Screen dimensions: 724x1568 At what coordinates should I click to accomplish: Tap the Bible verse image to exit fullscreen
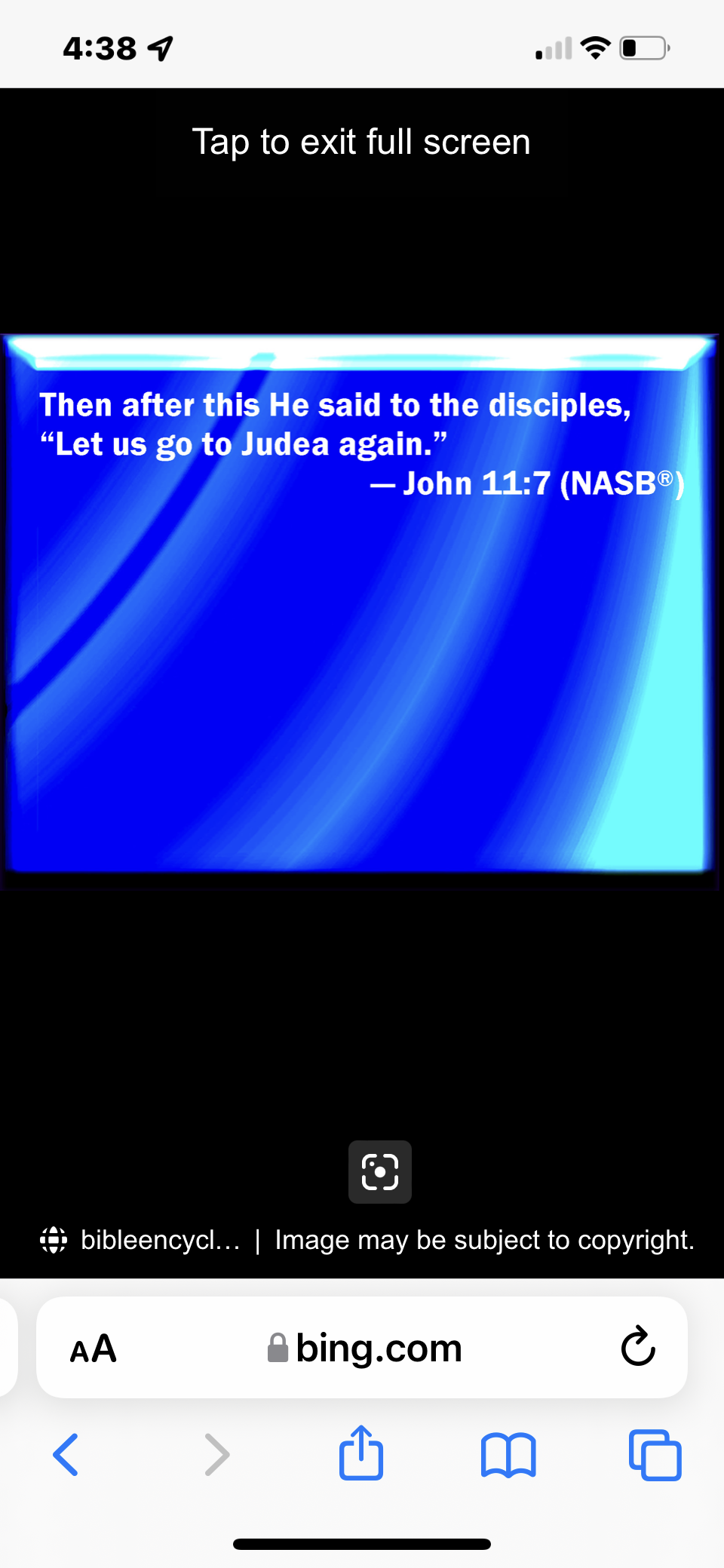pyautogui.click(x=360, y=603)
